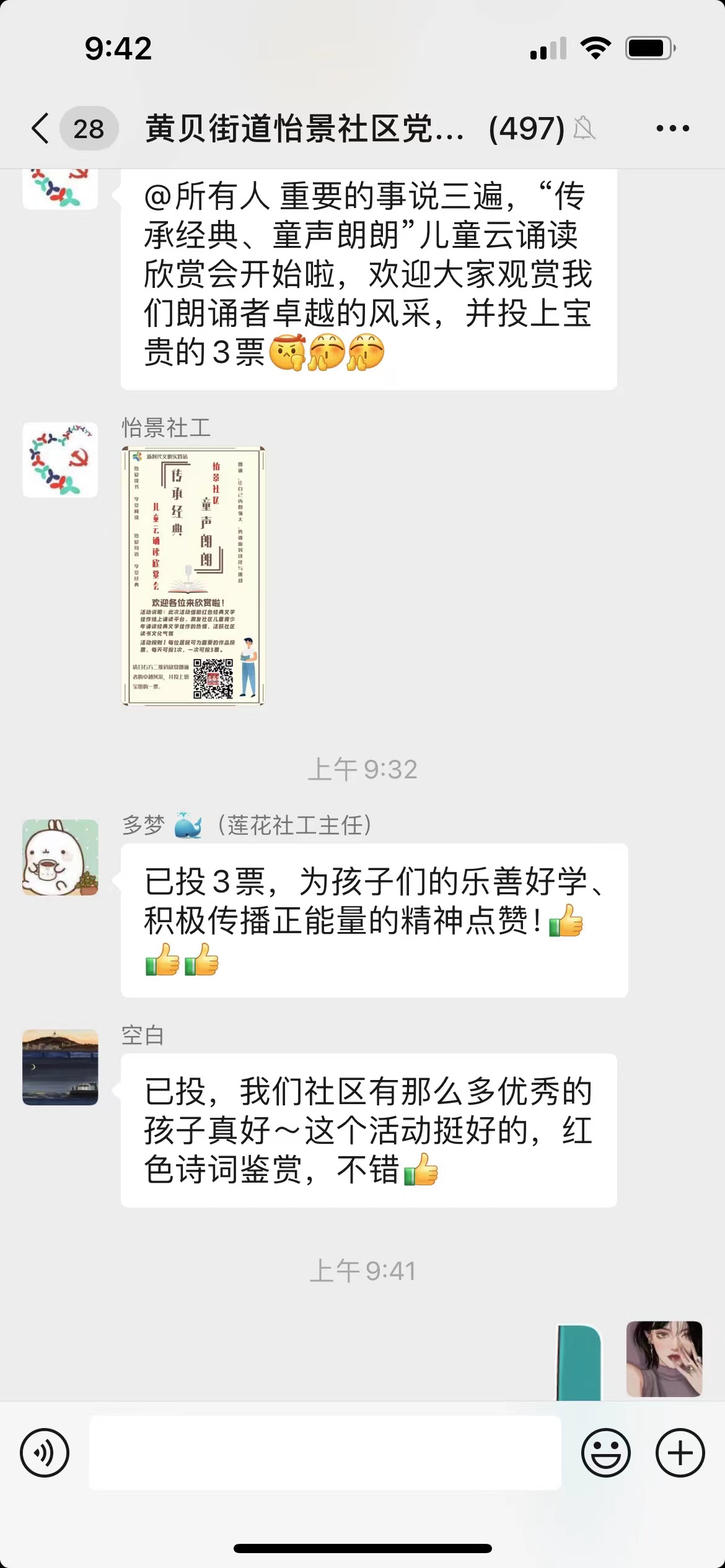Open the group chat overflow menu

(672, 129)
